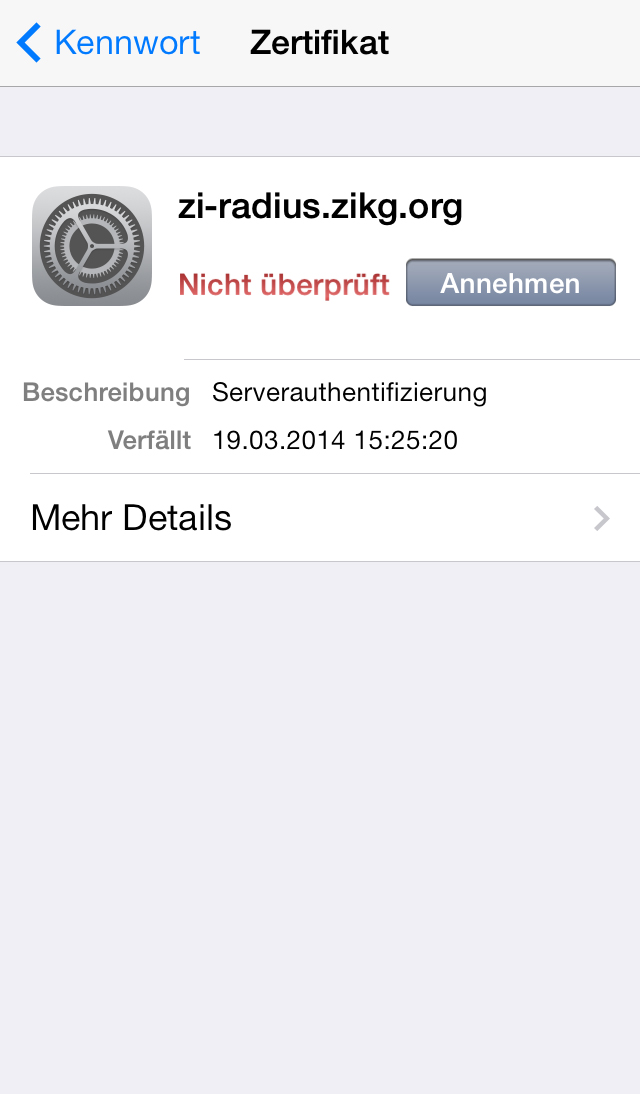This screenshot has height=1094, width=640.
Task: Open Mehr Details for the certificate
Action: 320,518
